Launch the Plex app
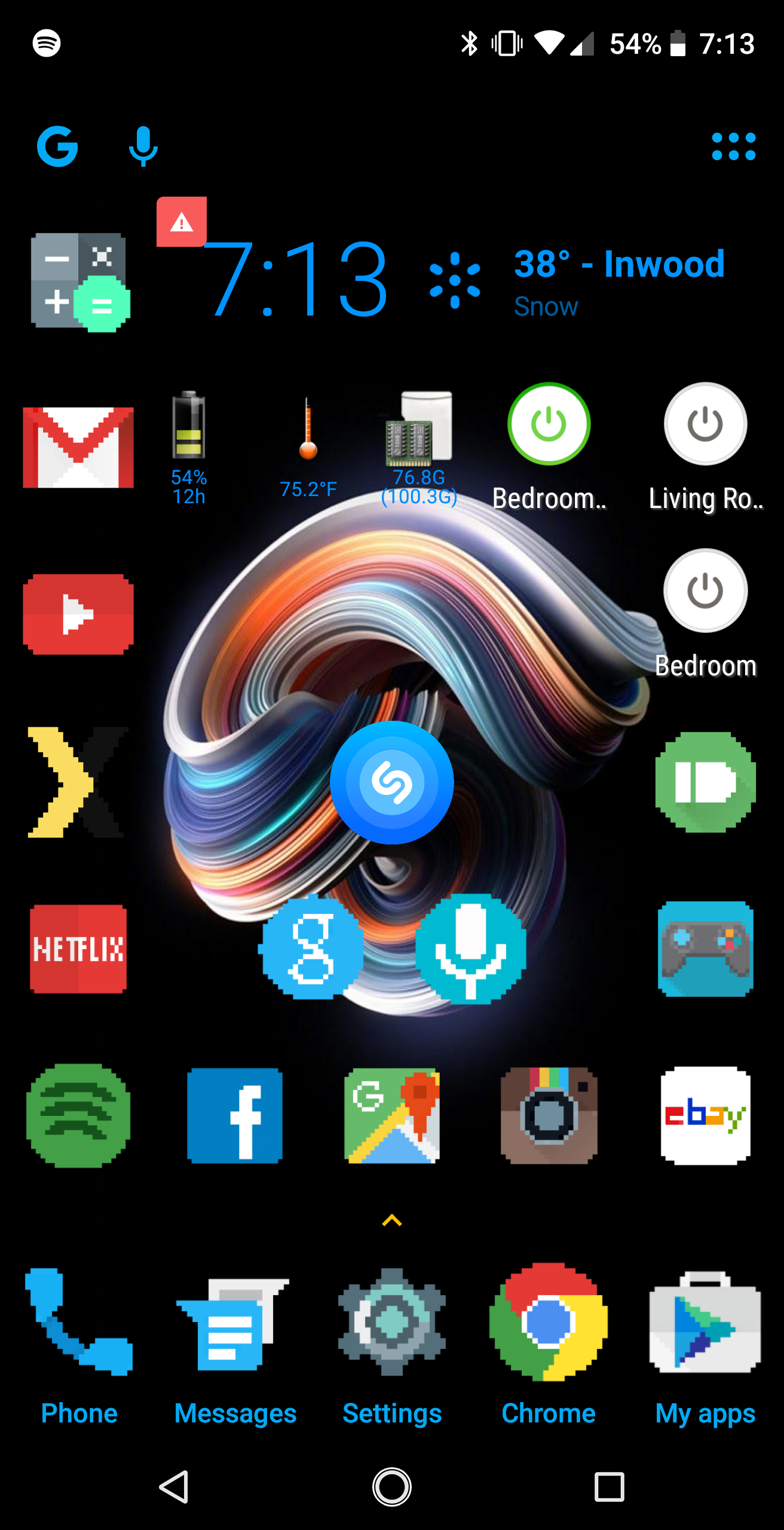Viewport: 784px width, 1530px height. (78, 782)
